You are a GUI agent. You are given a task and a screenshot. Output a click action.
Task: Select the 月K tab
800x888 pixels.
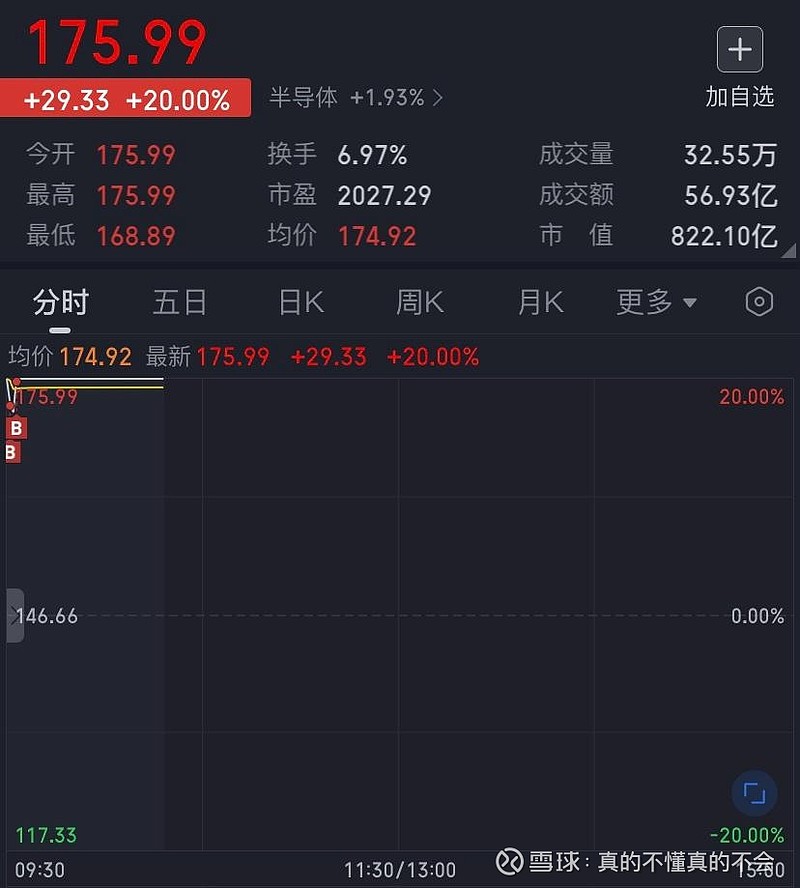click(540, 302)
